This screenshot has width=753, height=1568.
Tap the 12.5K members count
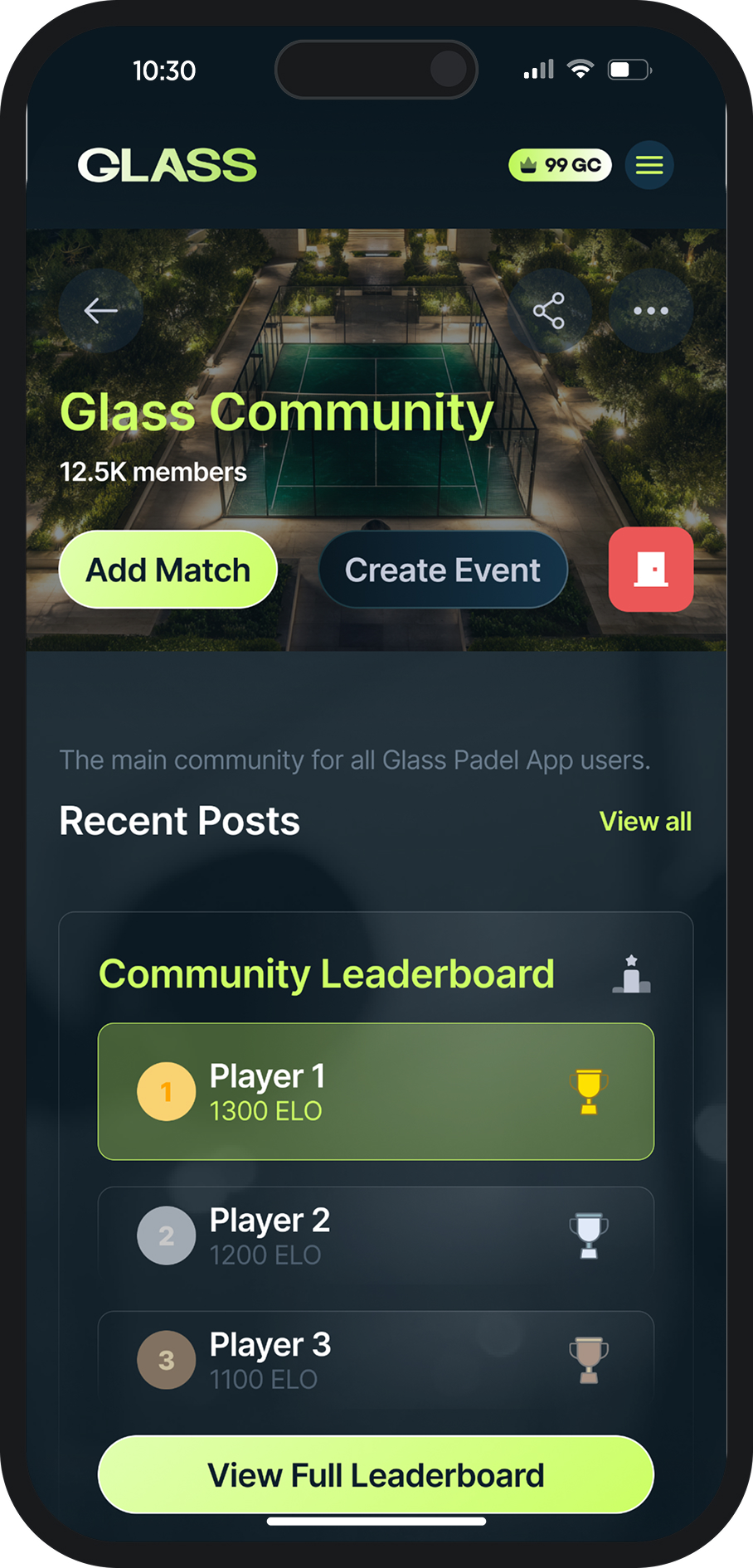tap(153, 471)
